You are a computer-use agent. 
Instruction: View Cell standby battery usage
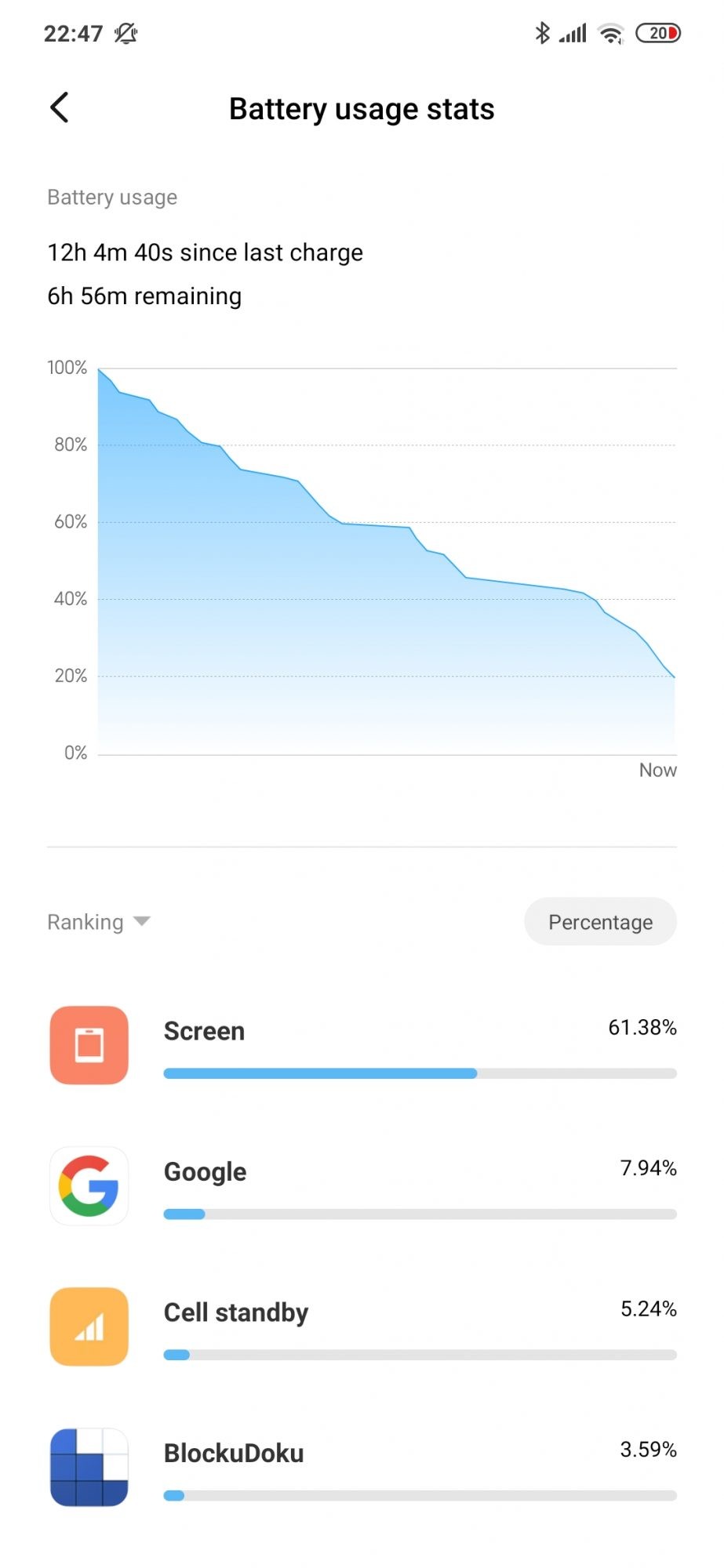362,1327
